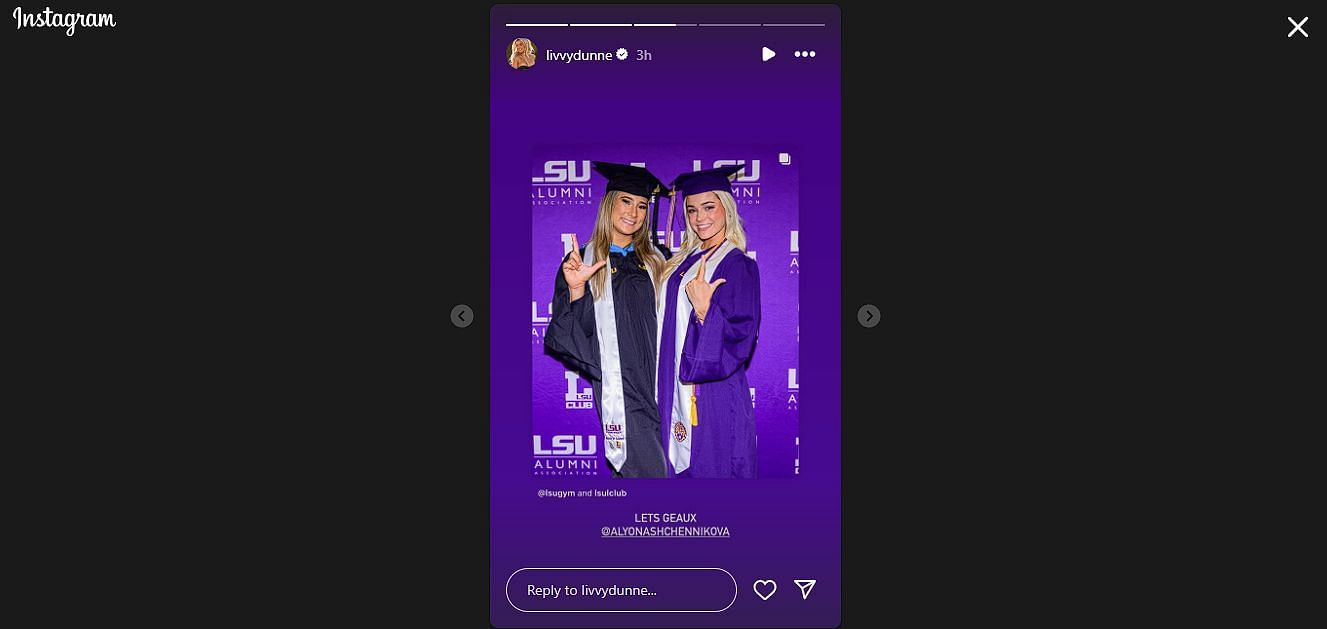
Task: Focus the Reply to livvydunne field
Action: coord(621,590)
